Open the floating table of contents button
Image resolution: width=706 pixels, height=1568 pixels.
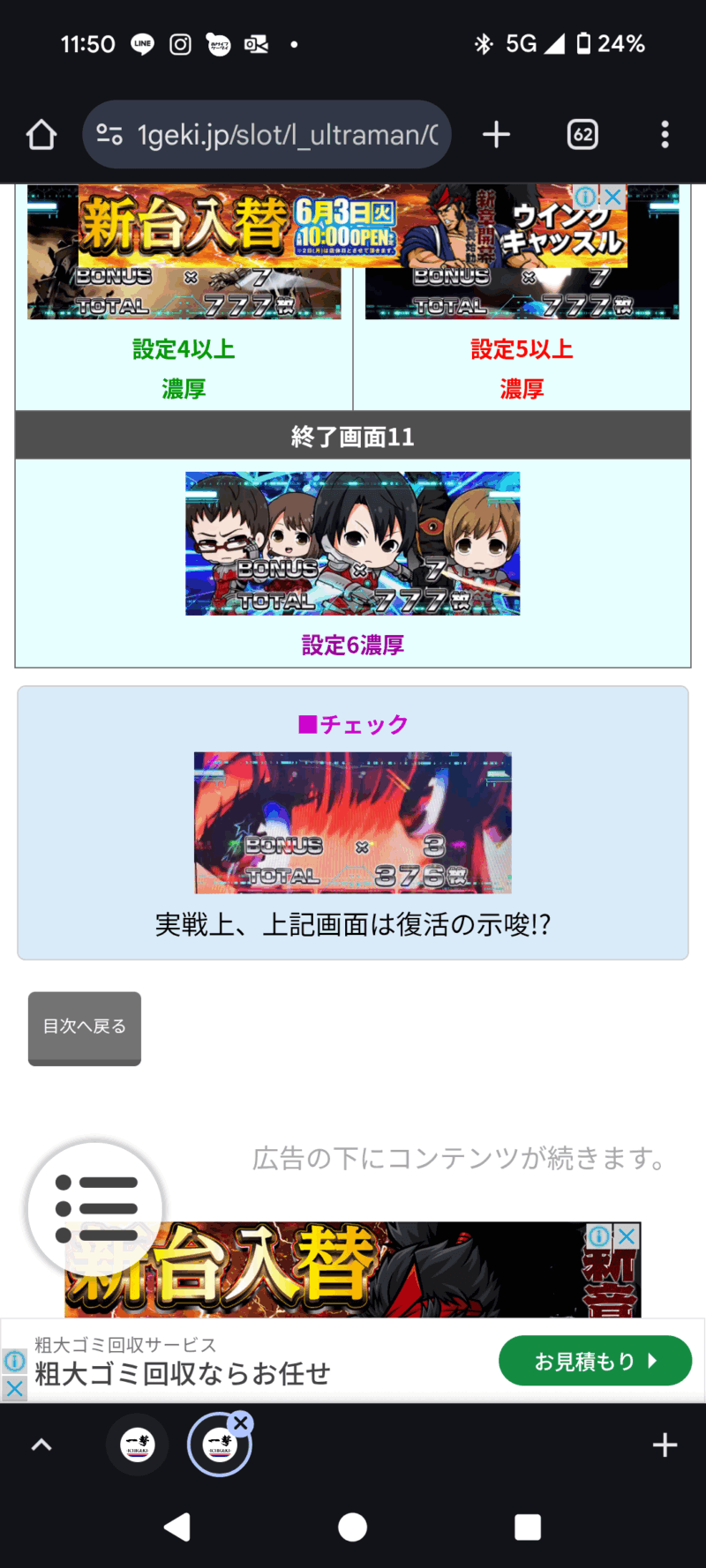point(95,1208)
